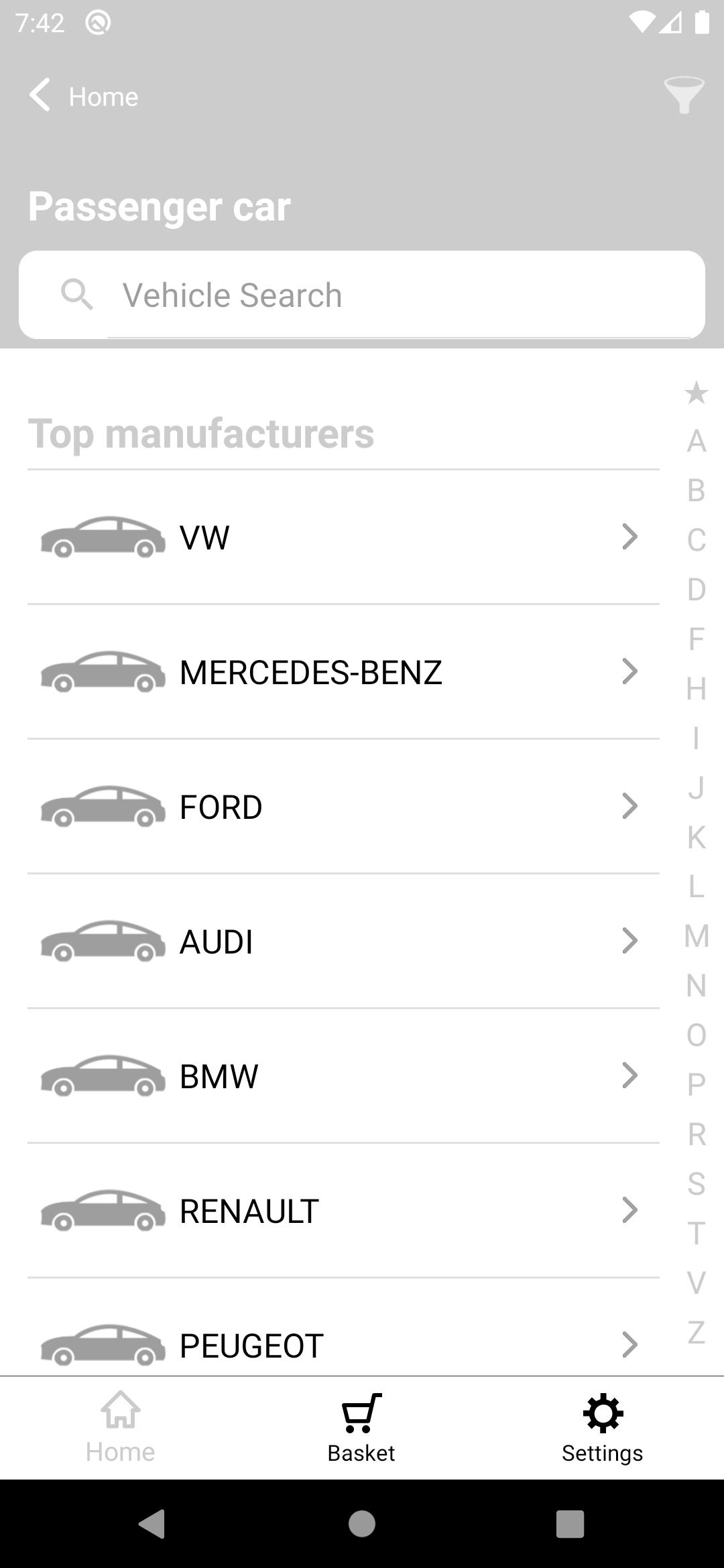Jump to letter A in index
Screen dimensions: 724x1568
coord(697,442)
